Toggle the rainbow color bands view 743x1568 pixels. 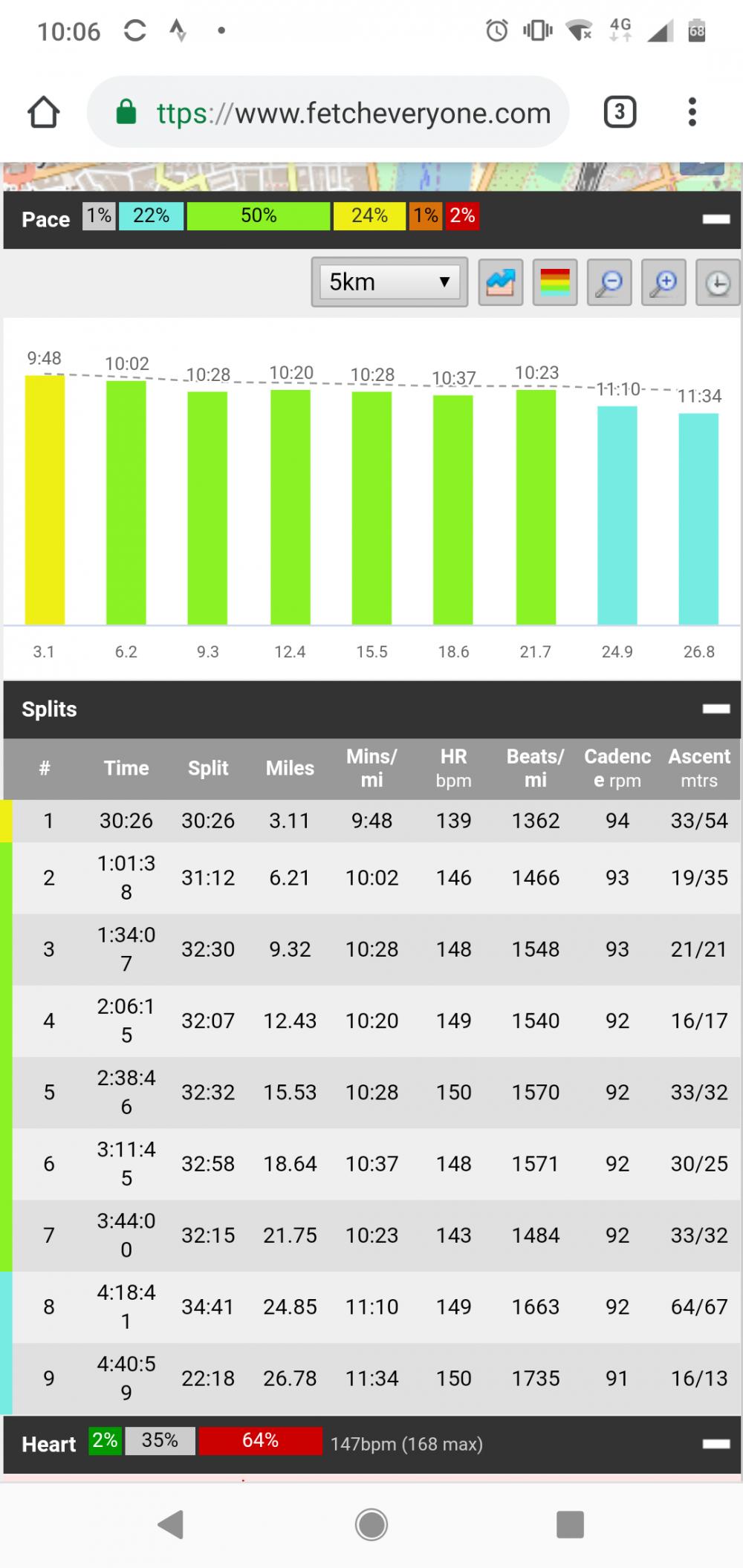[x=555, y=282]
